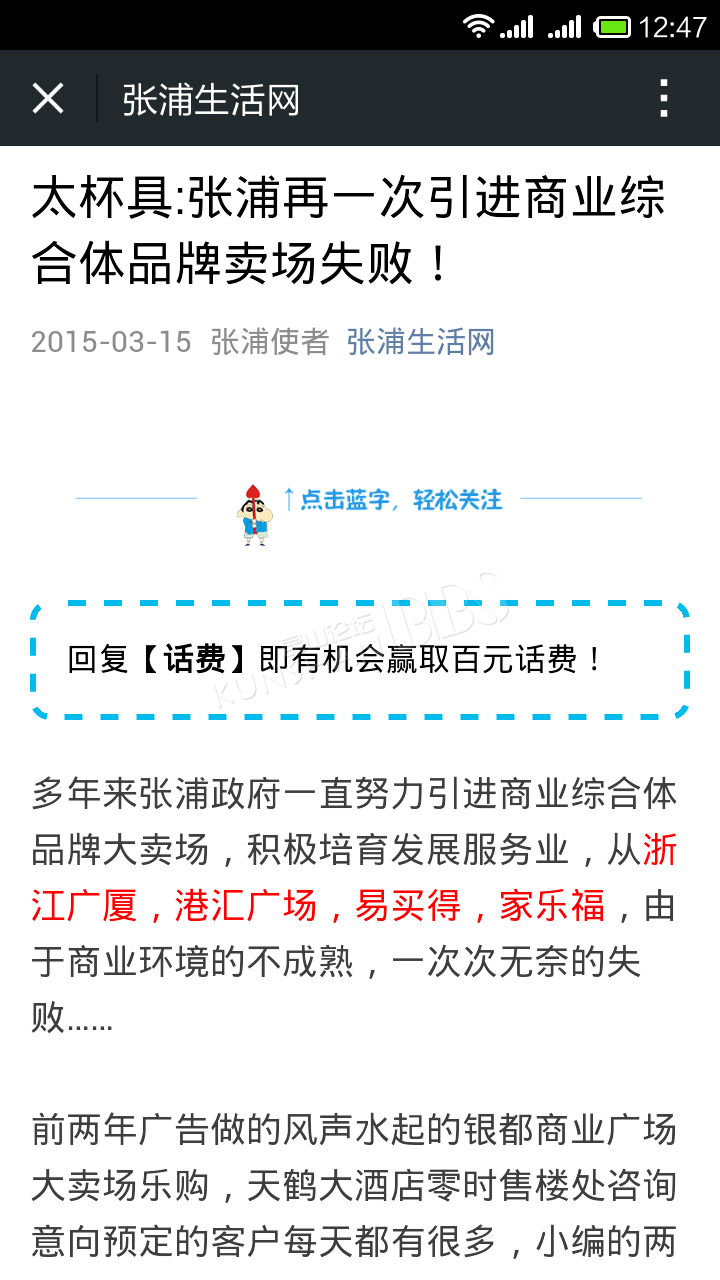Close the article page
The image size is (720, 1280).
48,99
